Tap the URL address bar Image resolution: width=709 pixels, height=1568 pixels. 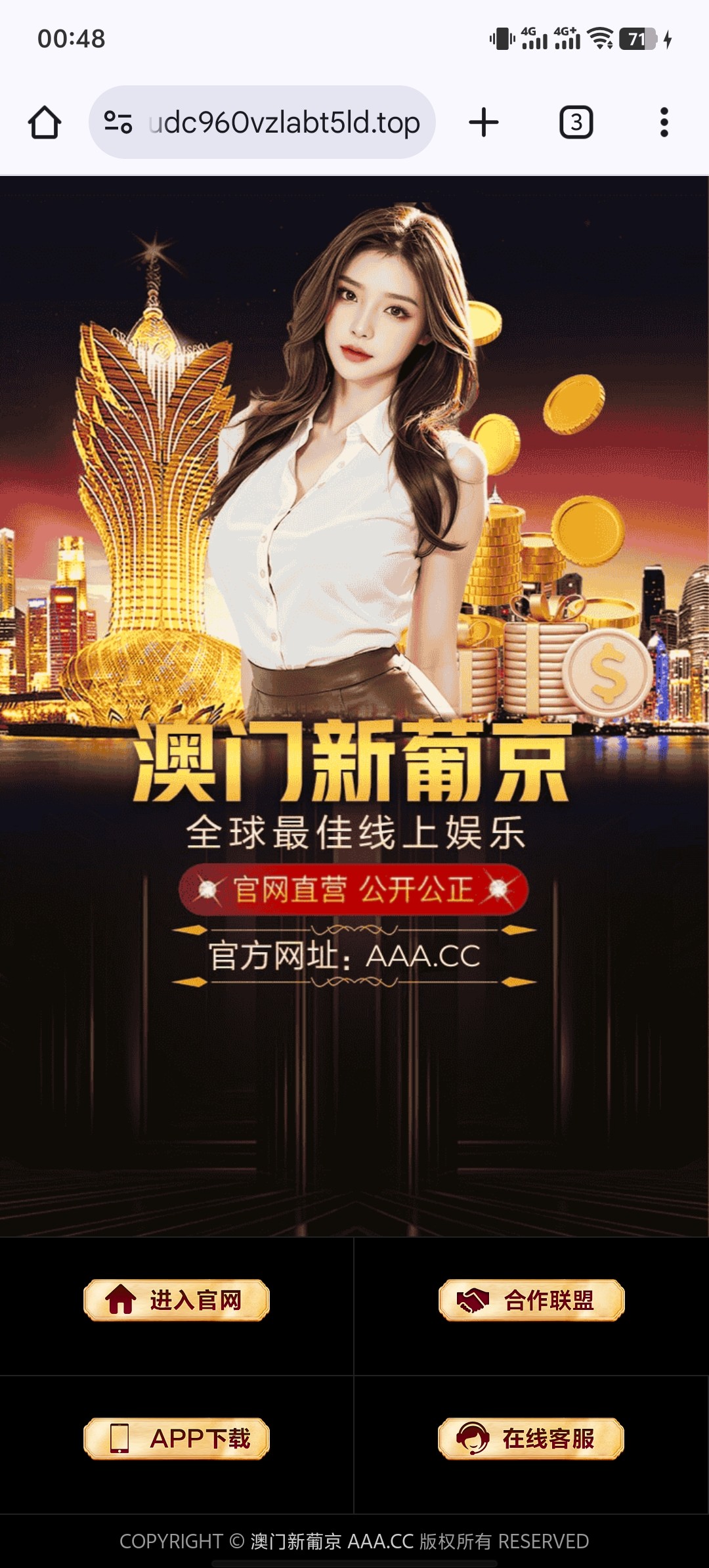click(x=284, y=123)
